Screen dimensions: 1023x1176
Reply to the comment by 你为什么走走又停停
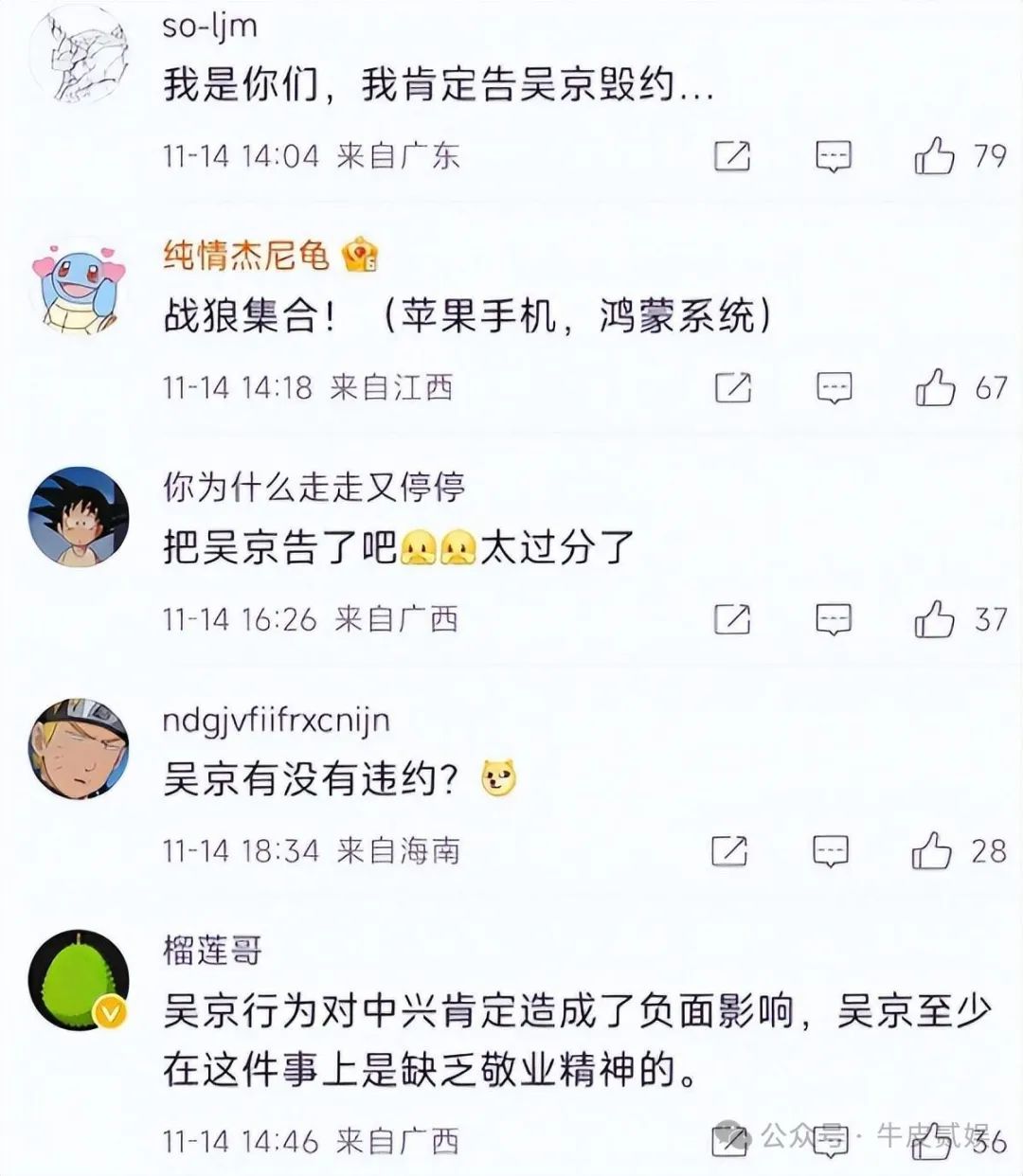pyautogui.click(x=834, y=619)
